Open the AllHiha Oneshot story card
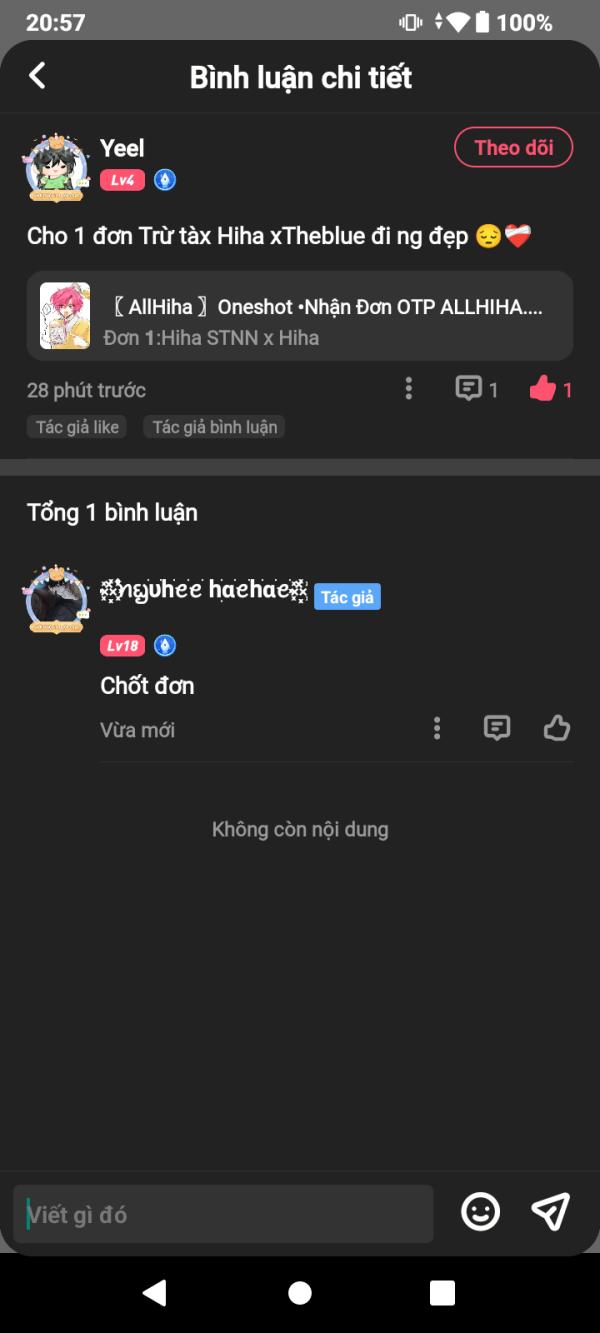The height and width of the screenshot is (1333, 600). point(300,316)
